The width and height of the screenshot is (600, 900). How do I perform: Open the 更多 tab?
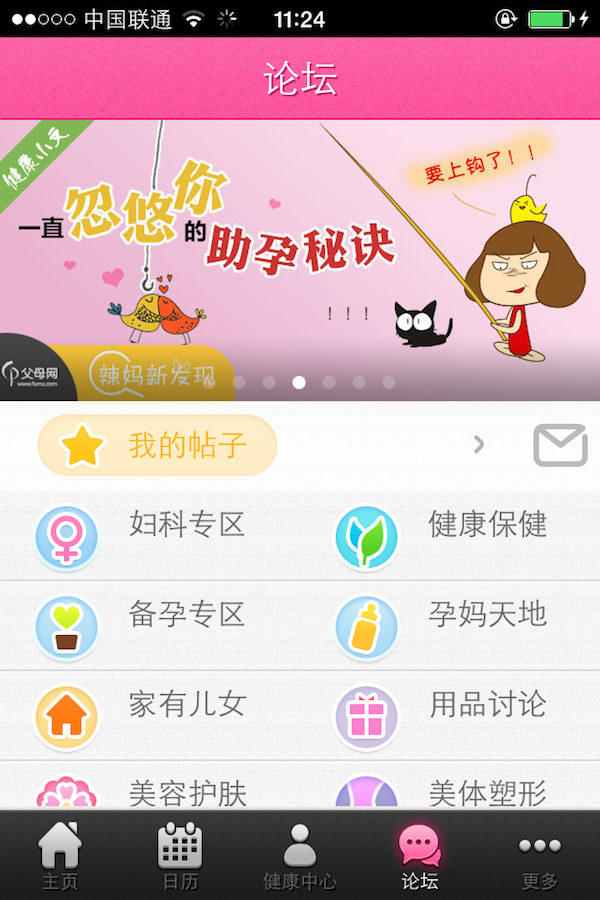540,856
